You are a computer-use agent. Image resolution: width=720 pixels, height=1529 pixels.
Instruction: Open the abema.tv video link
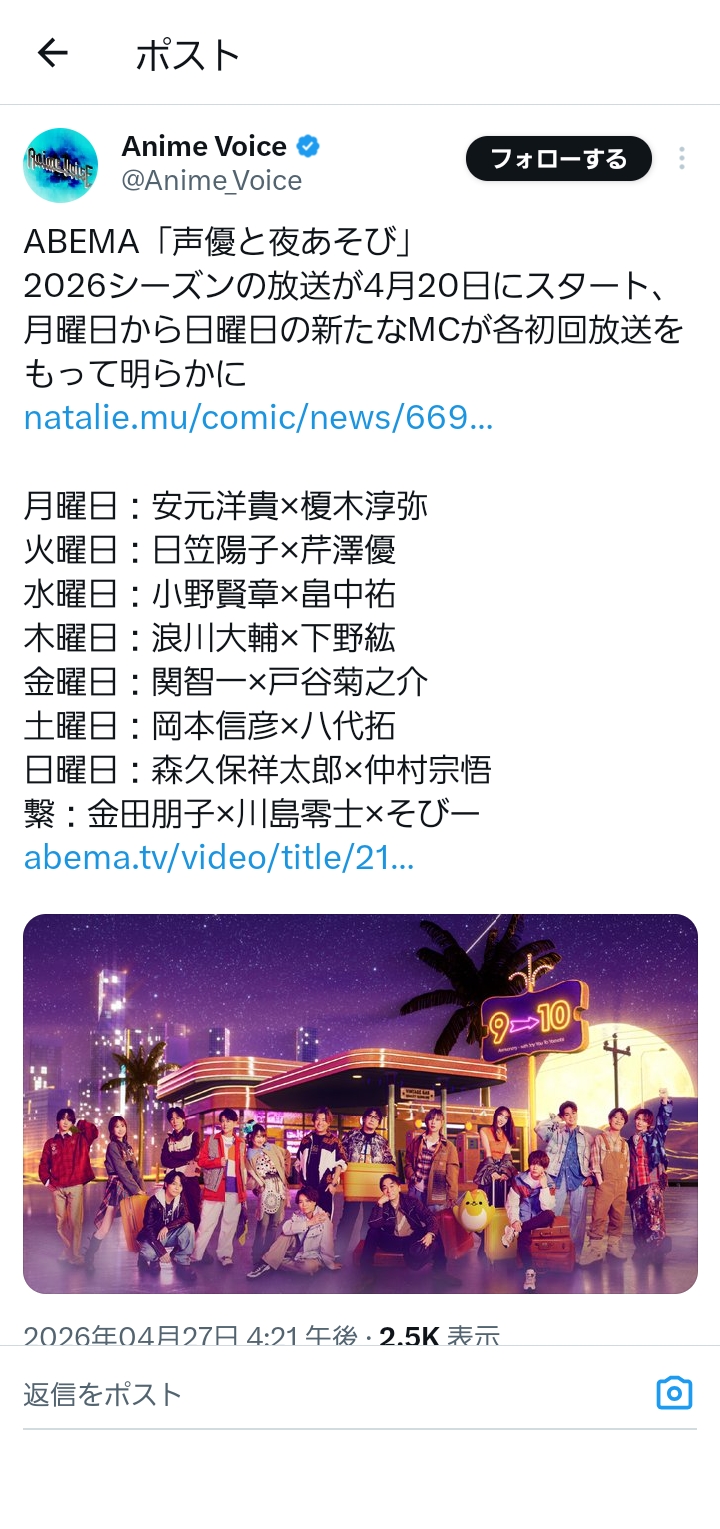coord(218,857)
